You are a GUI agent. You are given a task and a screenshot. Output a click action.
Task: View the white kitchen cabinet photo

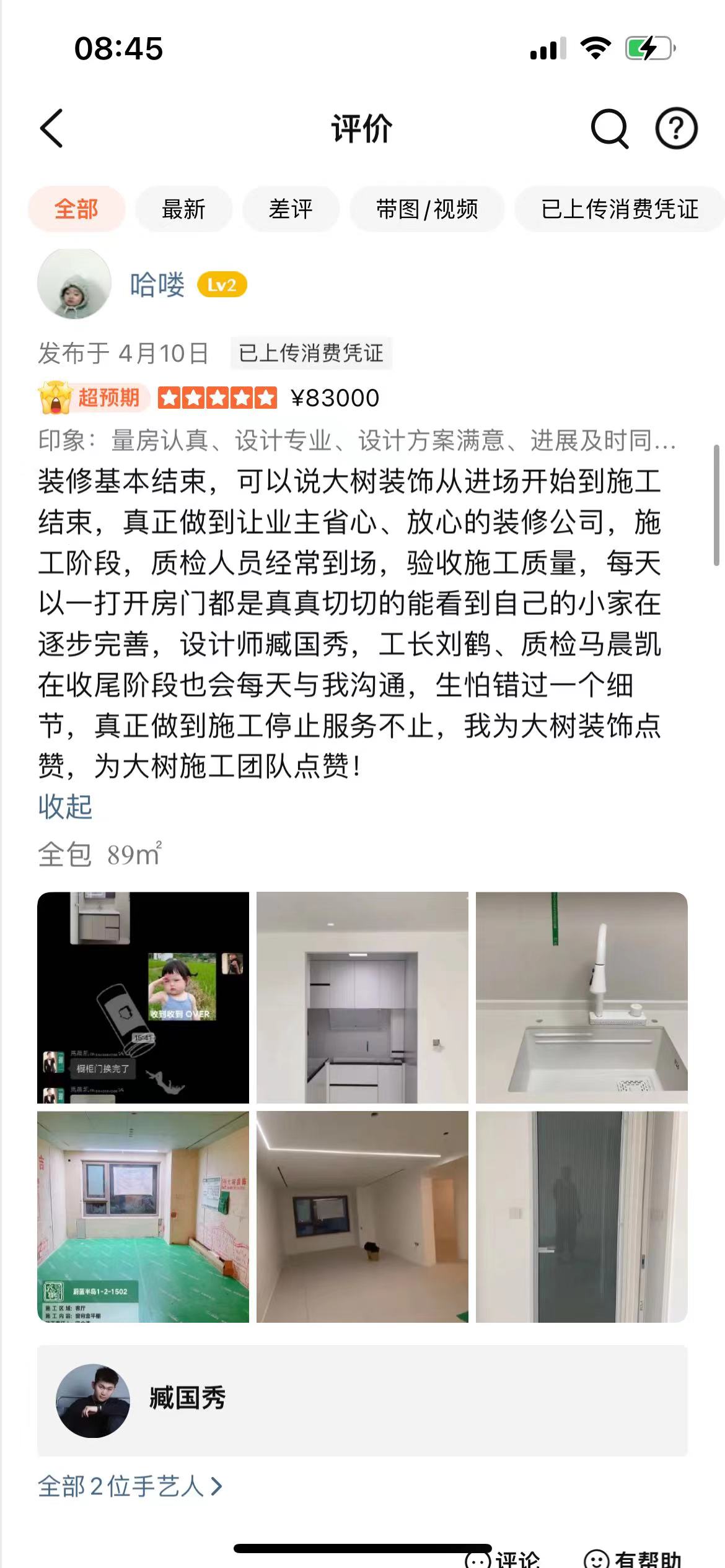[x=362, y=998]
